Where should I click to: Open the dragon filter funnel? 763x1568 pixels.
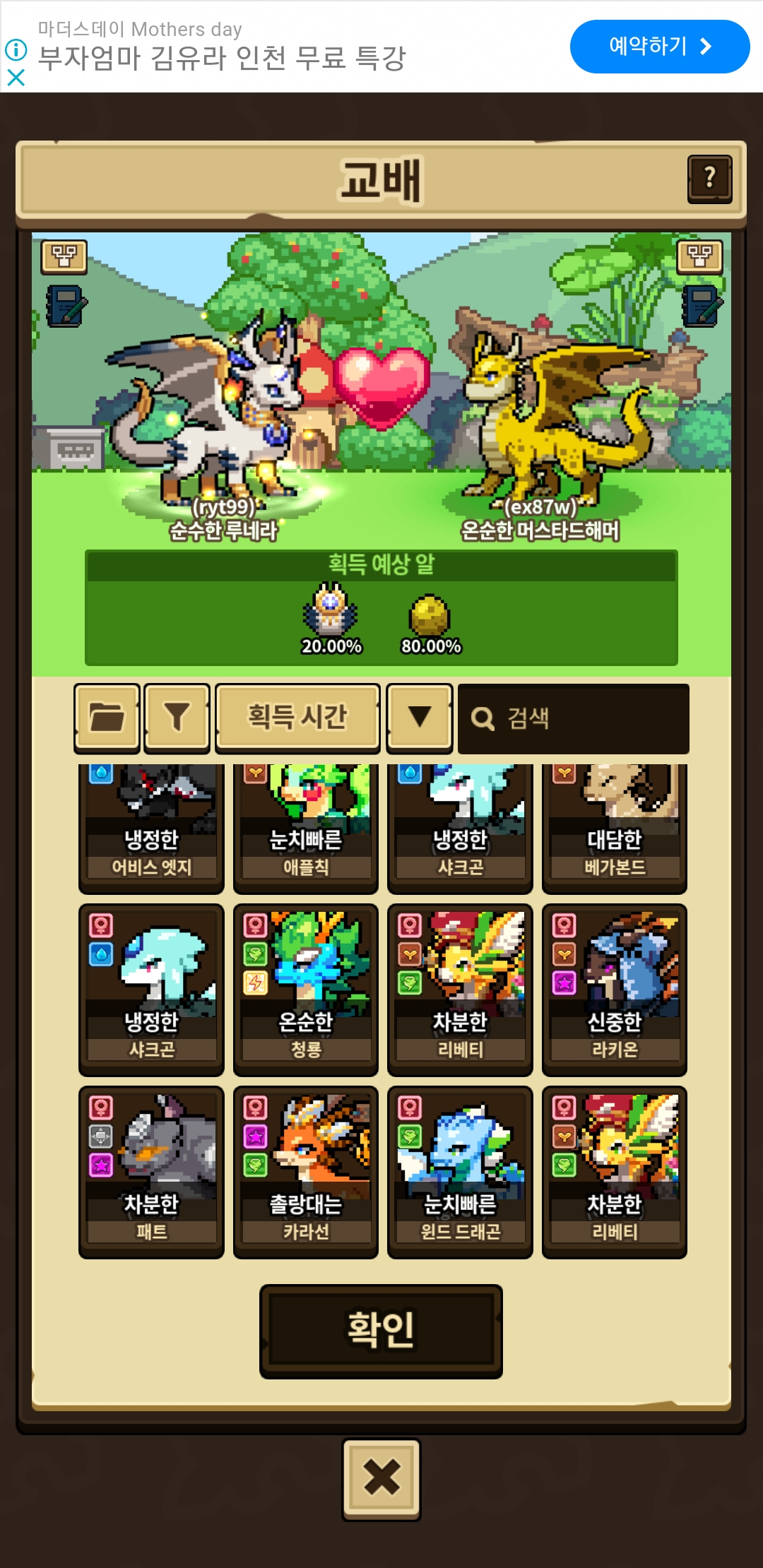[177, 718]
